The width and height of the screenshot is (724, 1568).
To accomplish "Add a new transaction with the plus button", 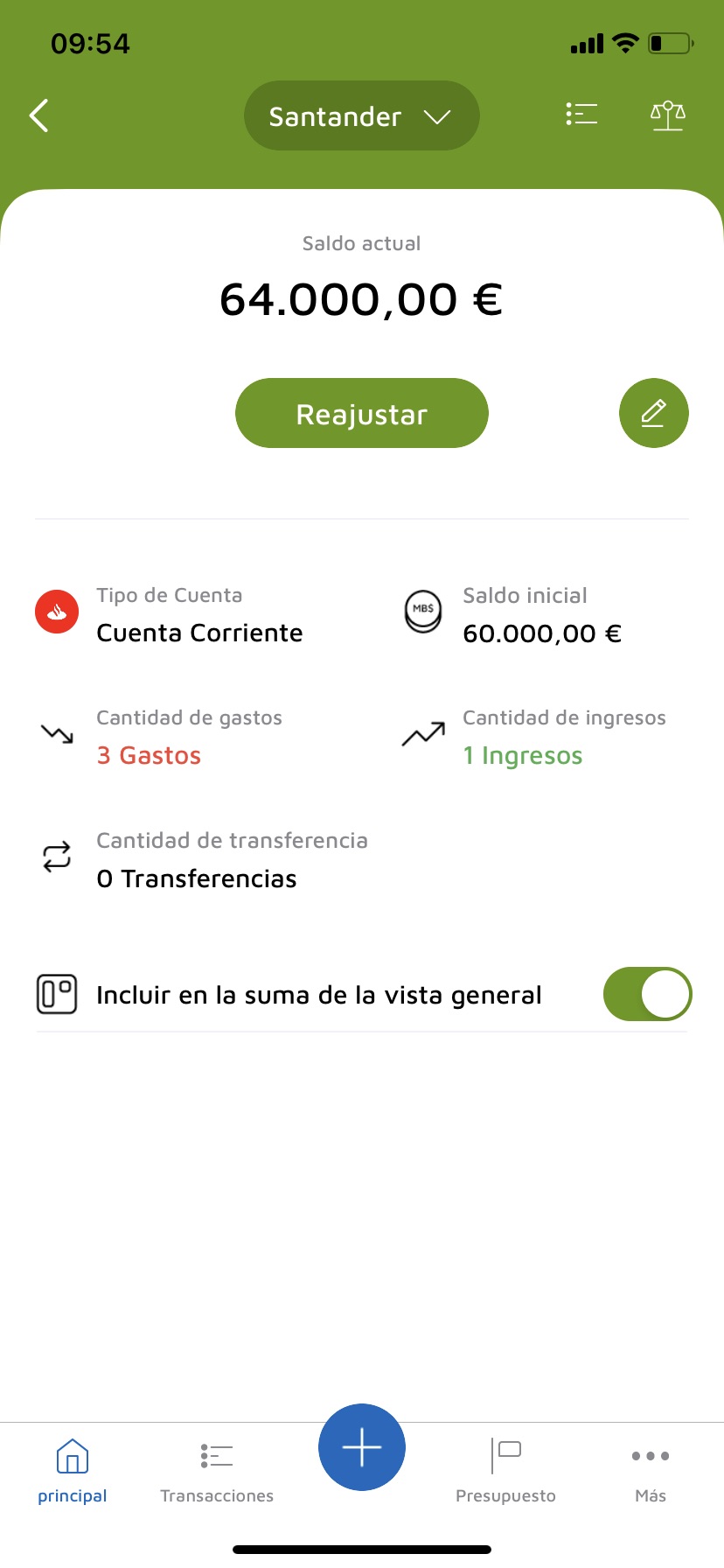I will [x=361, y=1447].
